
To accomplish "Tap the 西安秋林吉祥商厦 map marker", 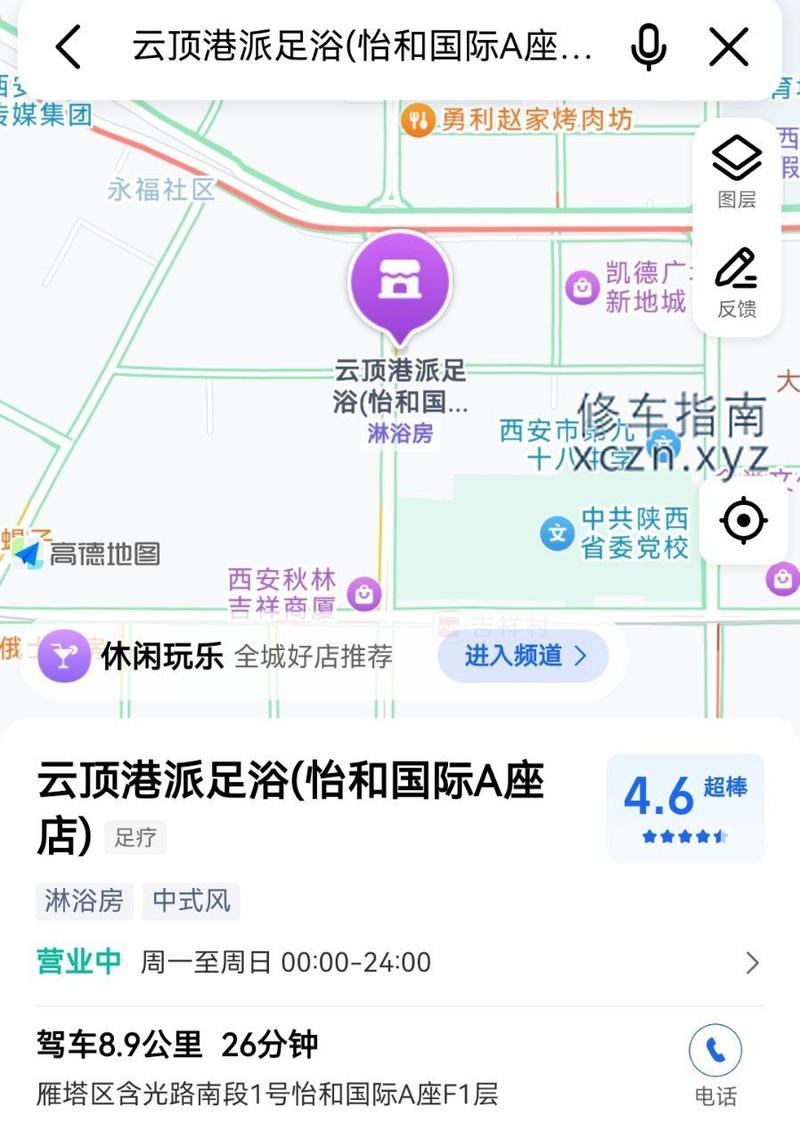I will (364, 595).
